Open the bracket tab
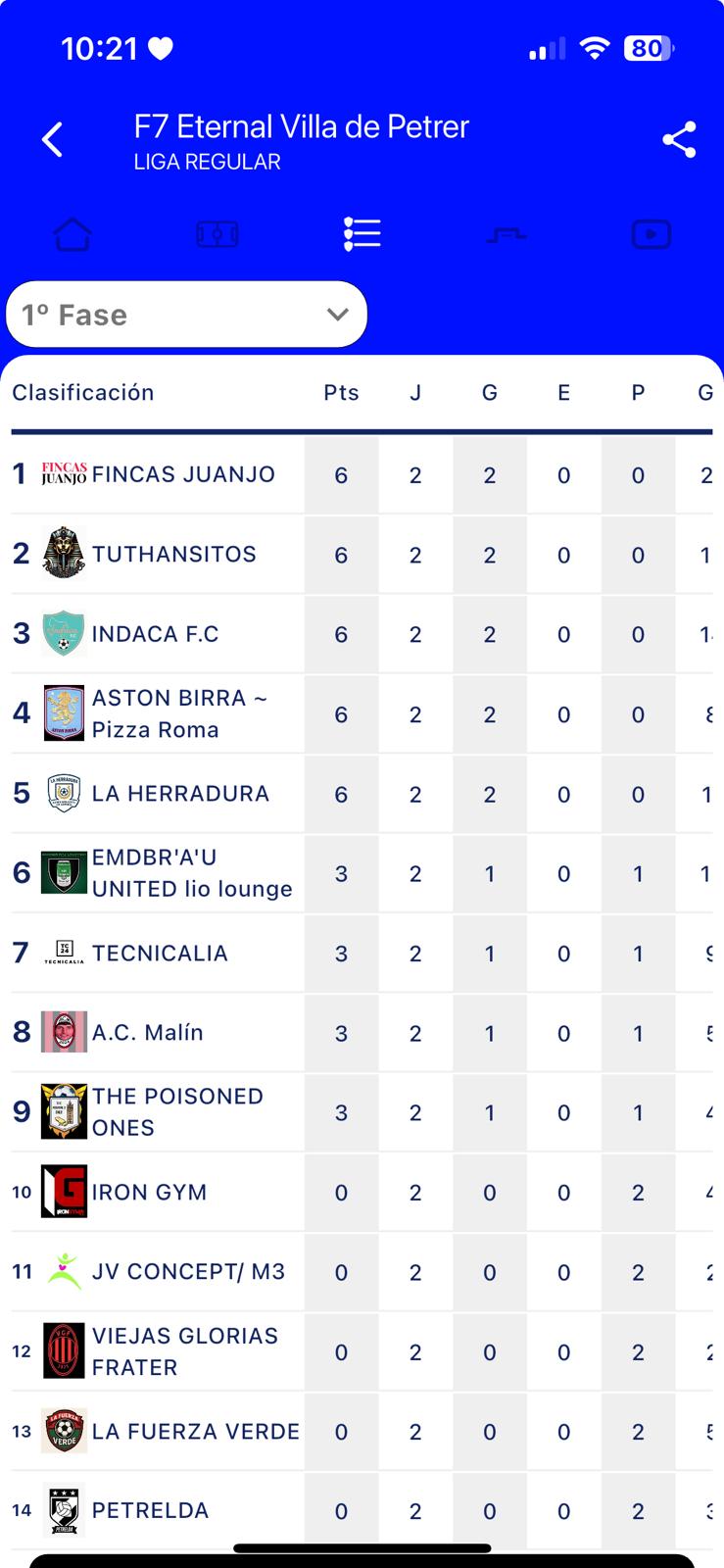Image resolution: width=724 pixels, height=1568 pixels. pyautogui.click(x=507, y=234)
